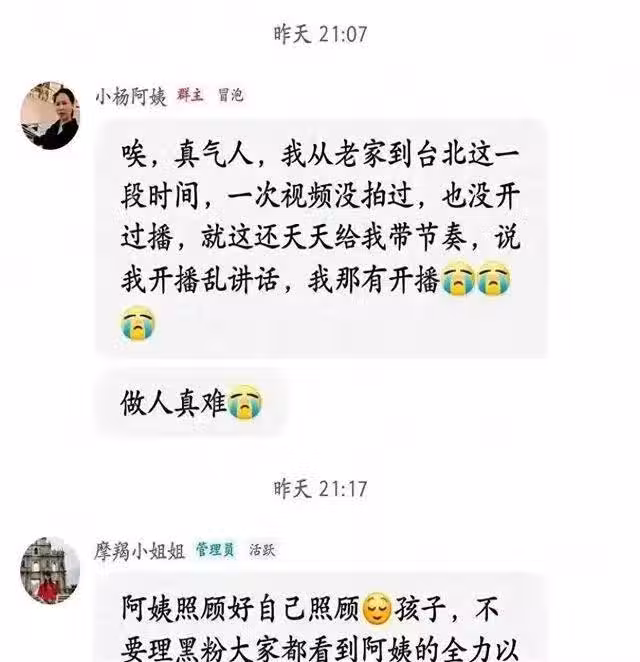Open 小杨阿姨's profile avatar
This screenshot has height=662, width=640.
tap(51, 116)
